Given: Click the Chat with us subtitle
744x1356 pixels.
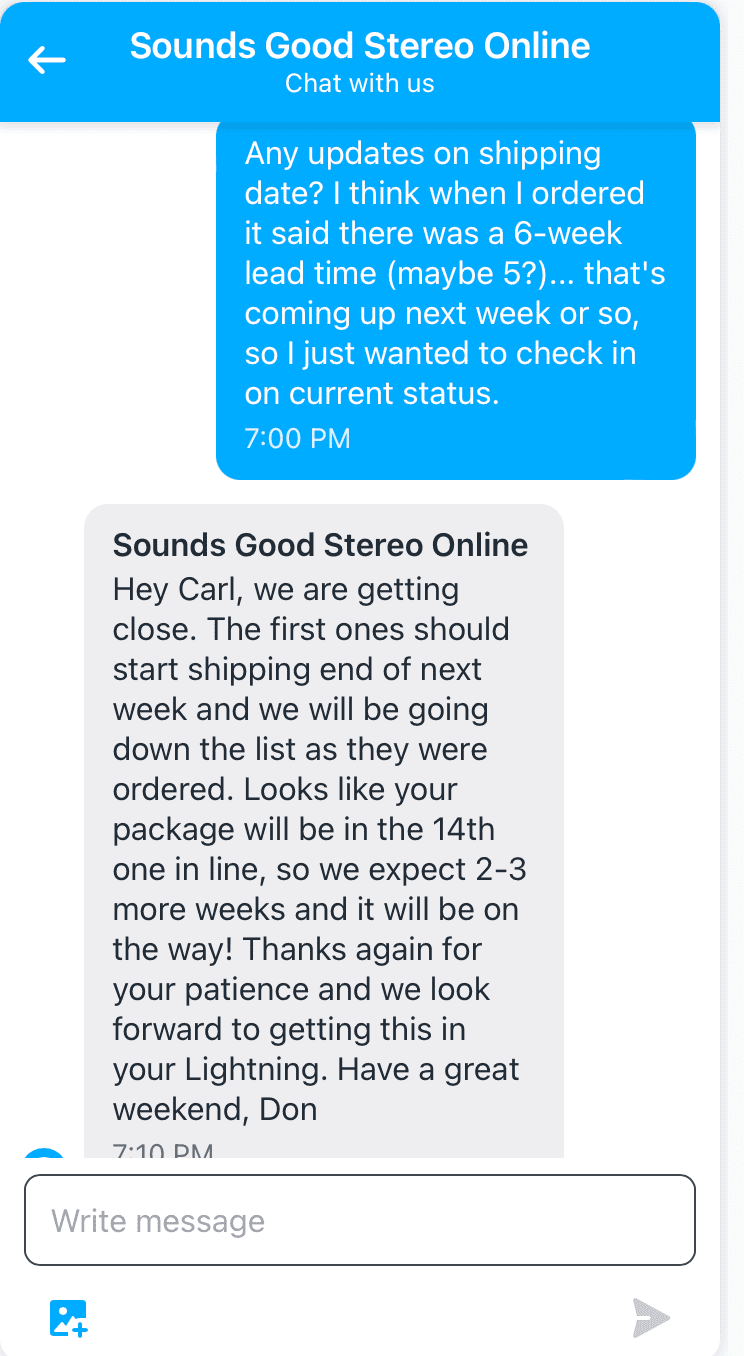Looking at the screenshot, I should point(360,84).
